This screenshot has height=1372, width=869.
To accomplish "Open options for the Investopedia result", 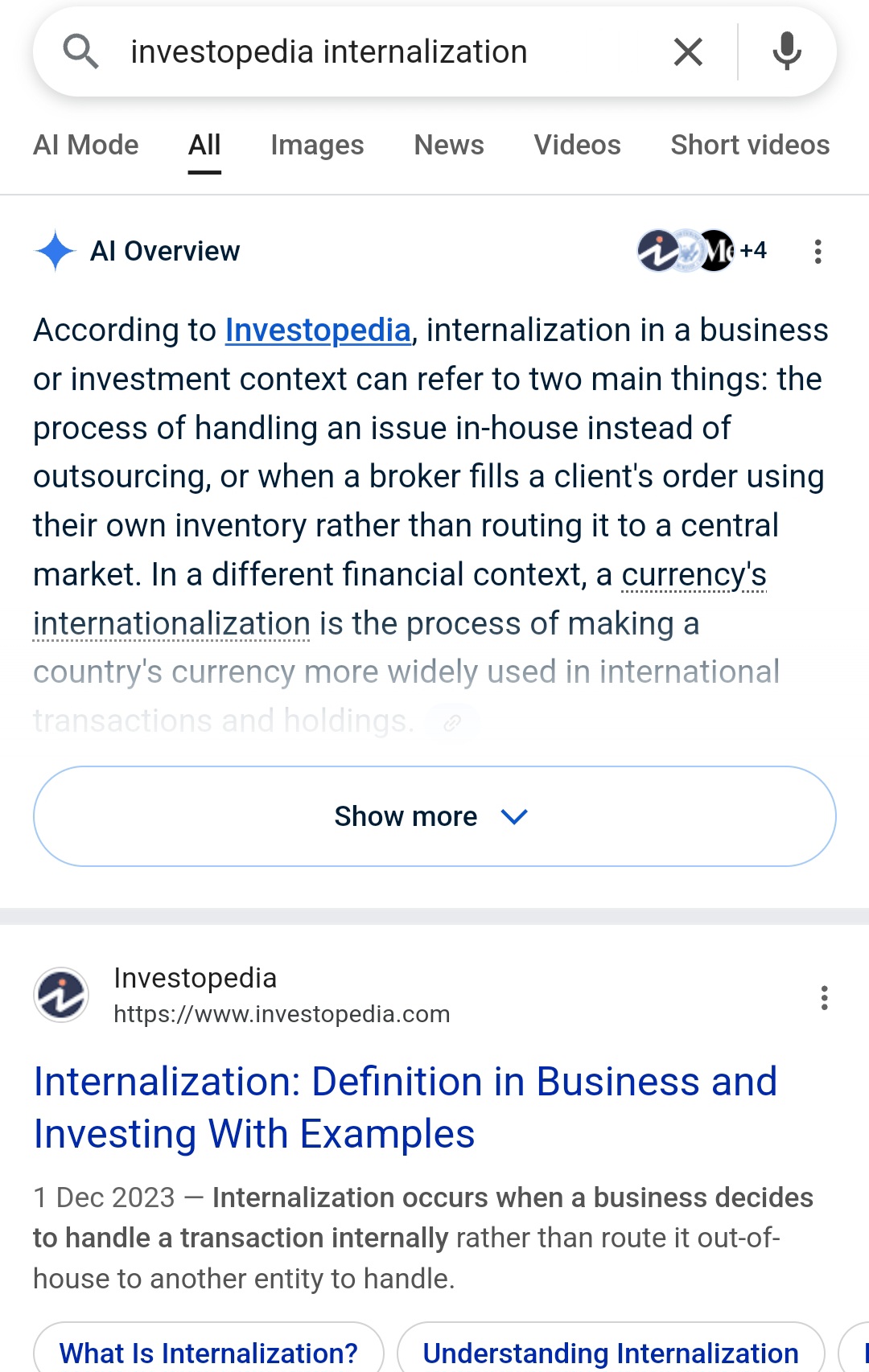I will (824, 998).
